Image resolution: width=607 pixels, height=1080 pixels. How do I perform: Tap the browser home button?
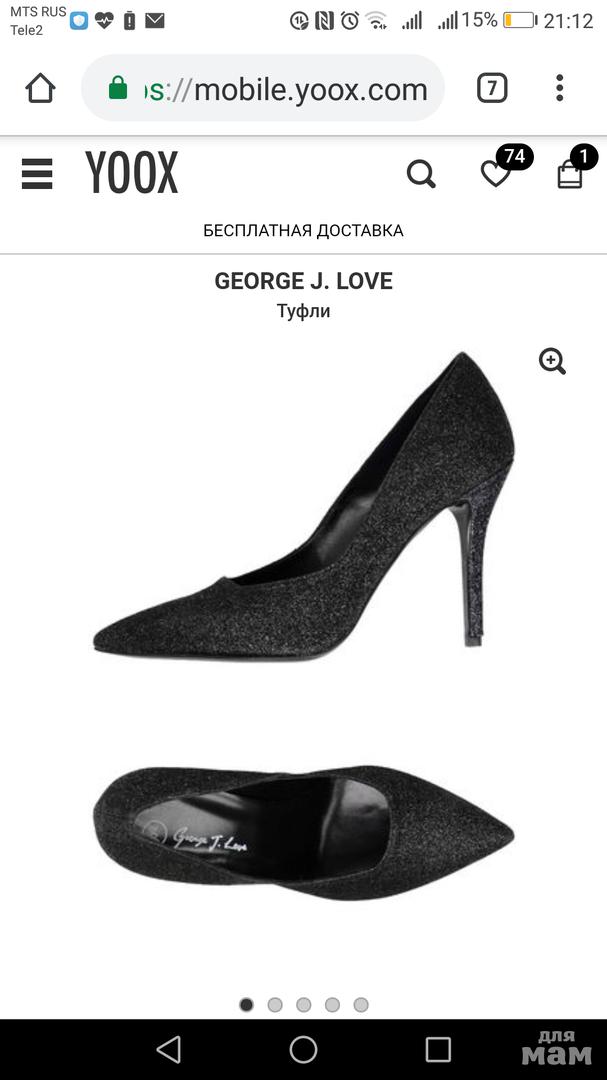(40, 89)
